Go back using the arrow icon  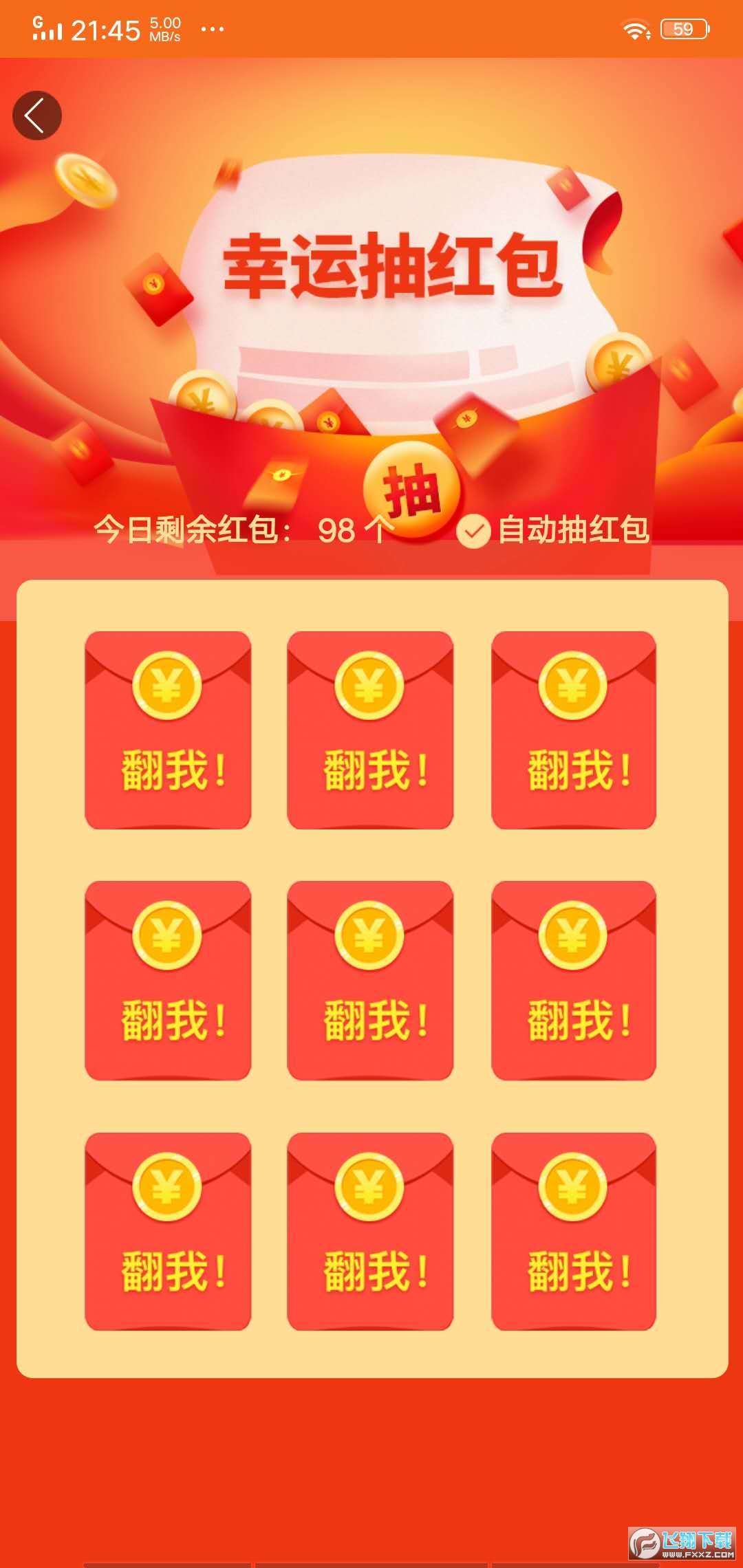37,116
